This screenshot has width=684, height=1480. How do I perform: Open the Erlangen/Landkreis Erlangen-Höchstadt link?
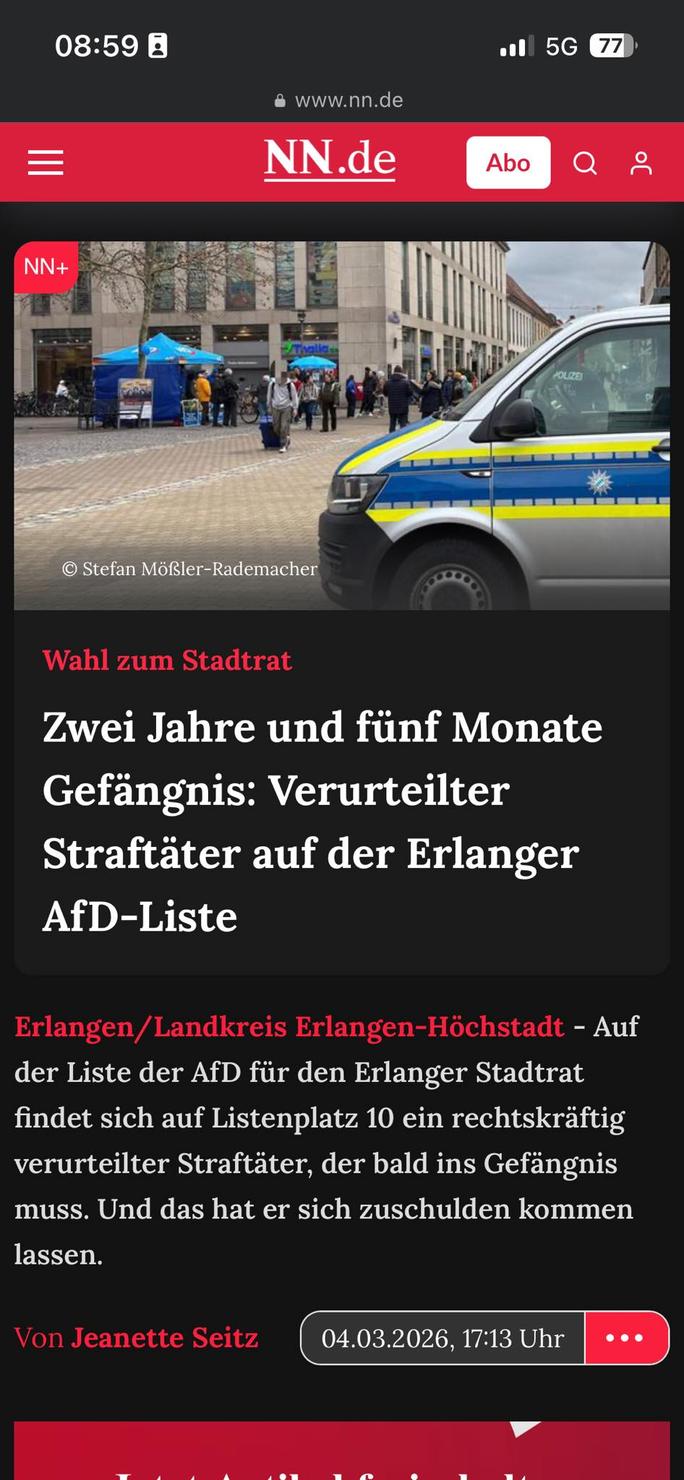(290, 1027)
